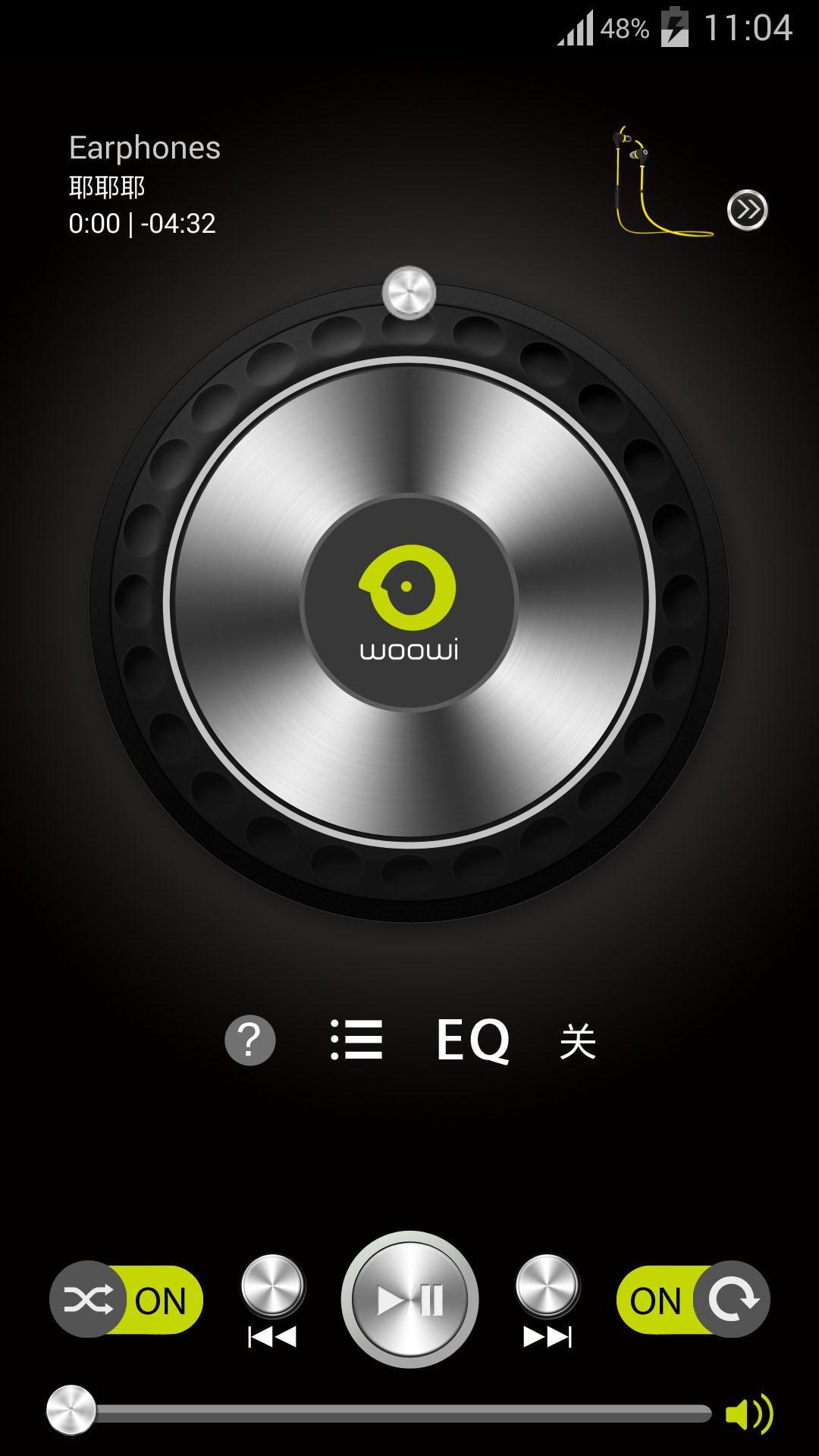Image resolution: width=819 pixels, height=1456 pixels.
Task: Tap the speaker volume icon
Action: [748, 1414]
